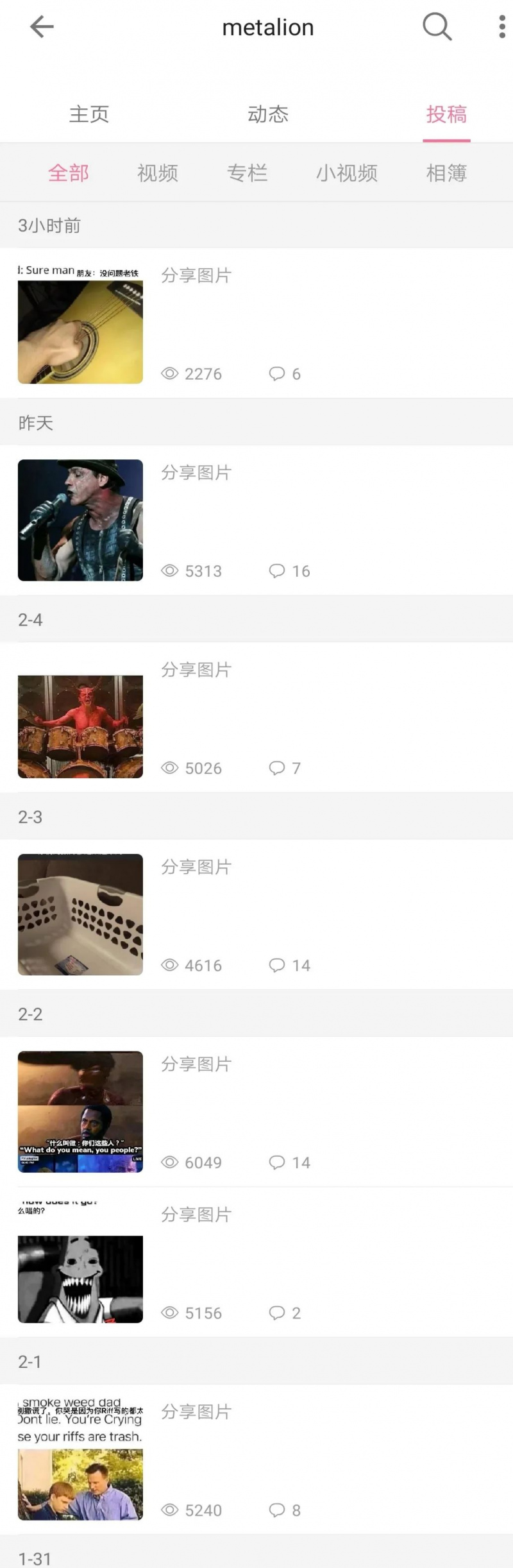513x1568 pixels.
Task: Open the grinning monster post with 5156 views
Action: tap(81, 1263)
